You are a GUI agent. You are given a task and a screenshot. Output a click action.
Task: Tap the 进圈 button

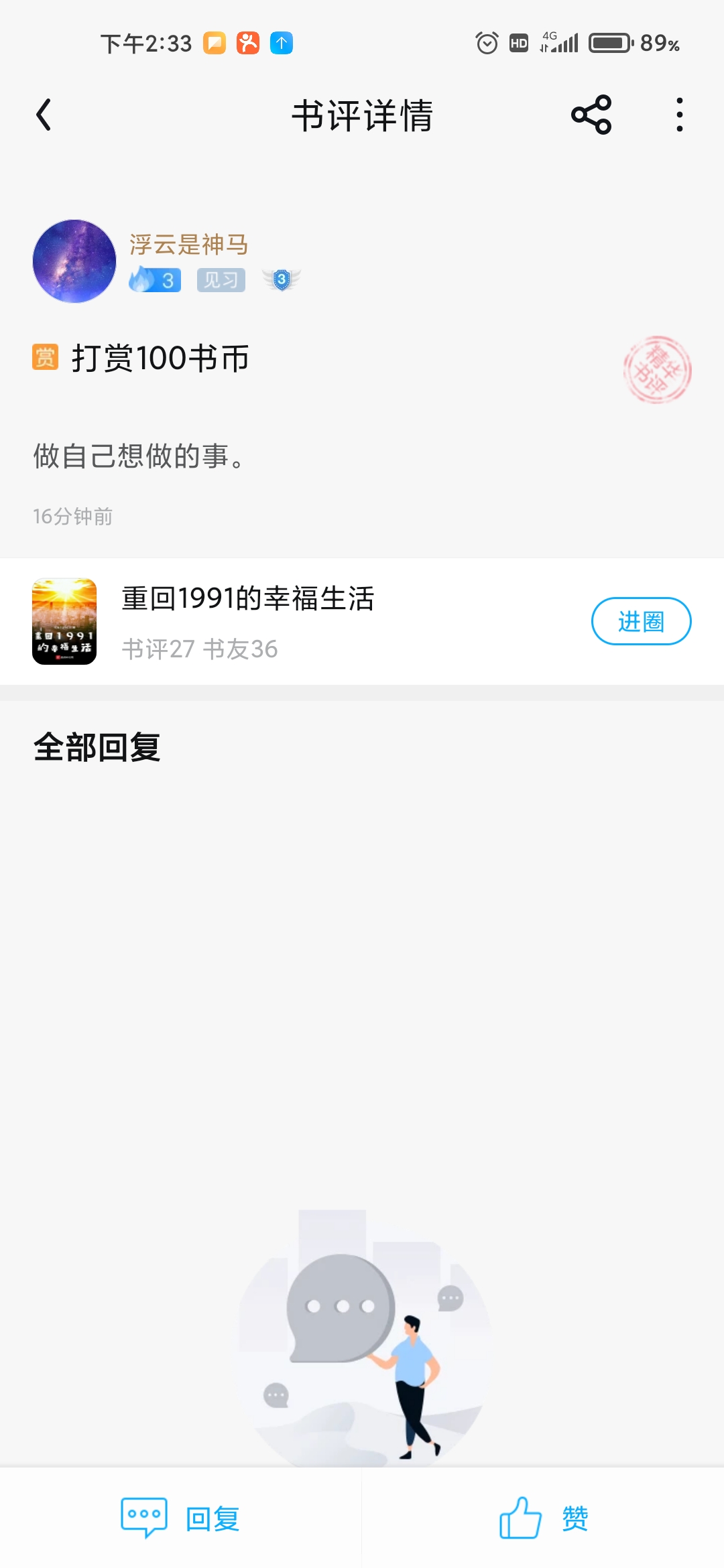pyautogui.click(x=640, y=621)
